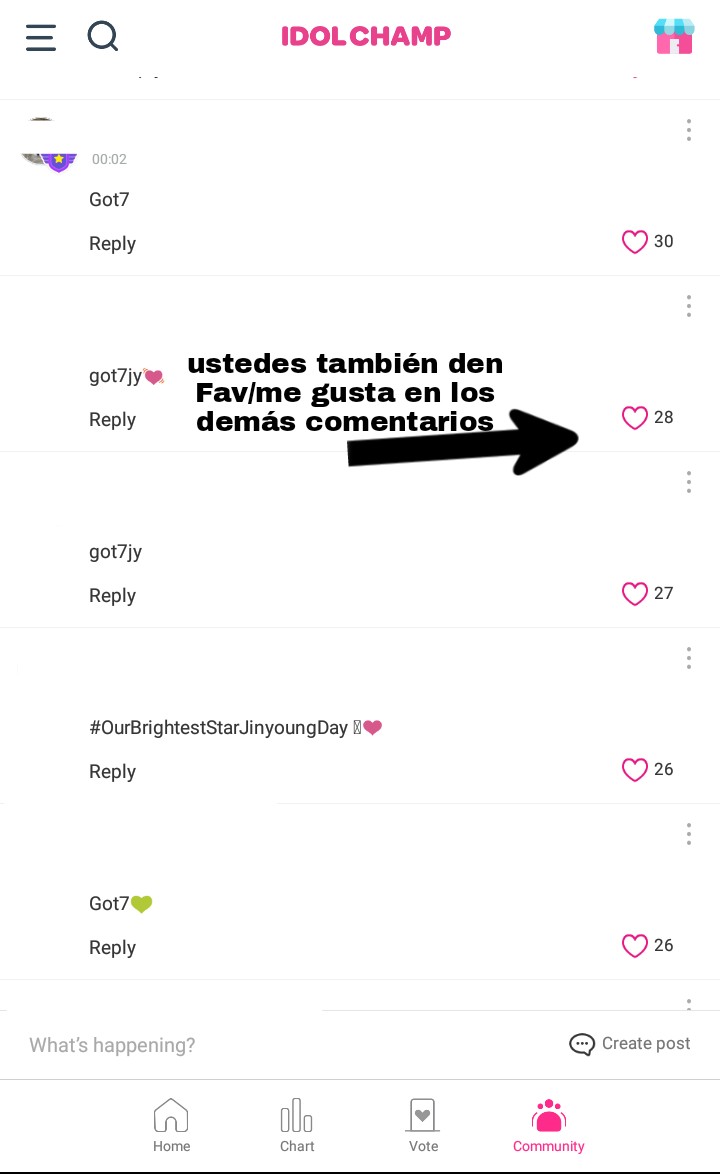This screenshot has width=720, height=1174.
Task: Go to the Chart tab
Action: [x=297, y=1125]
